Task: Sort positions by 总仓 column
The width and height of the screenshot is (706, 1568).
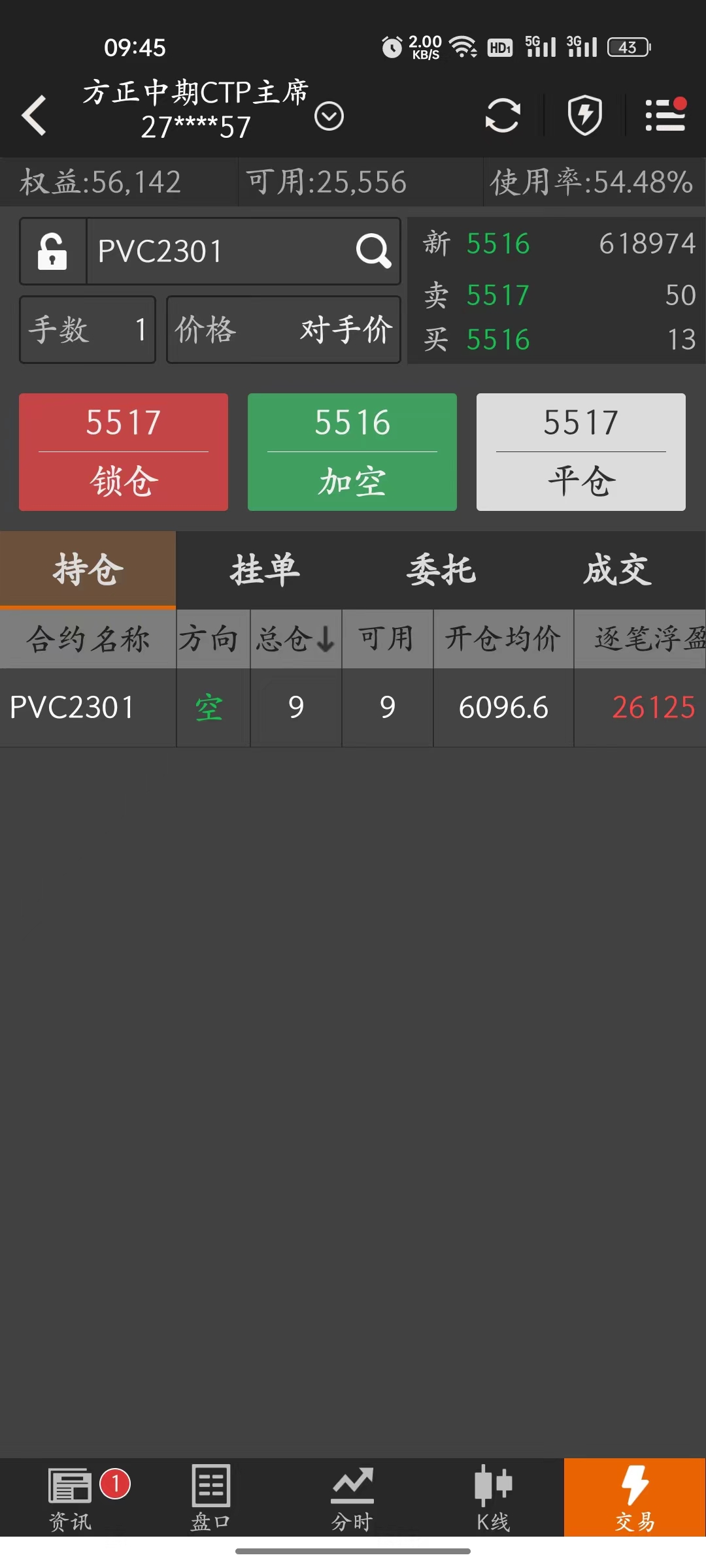Action: click(295, 638)
